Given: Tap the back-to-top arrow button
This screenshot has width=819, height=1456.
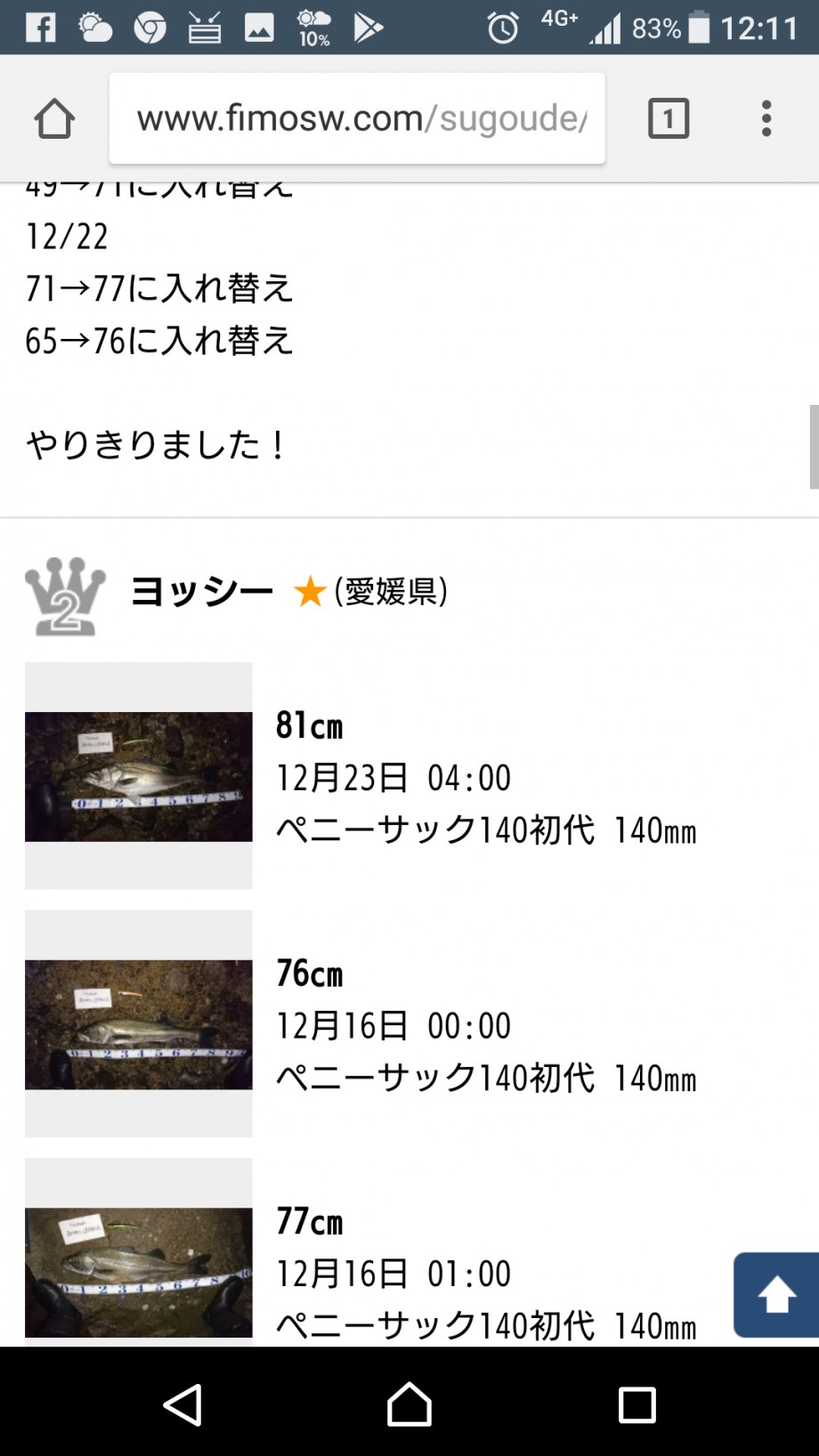Looking at the screenshot, I should (x=776, y=1295).
